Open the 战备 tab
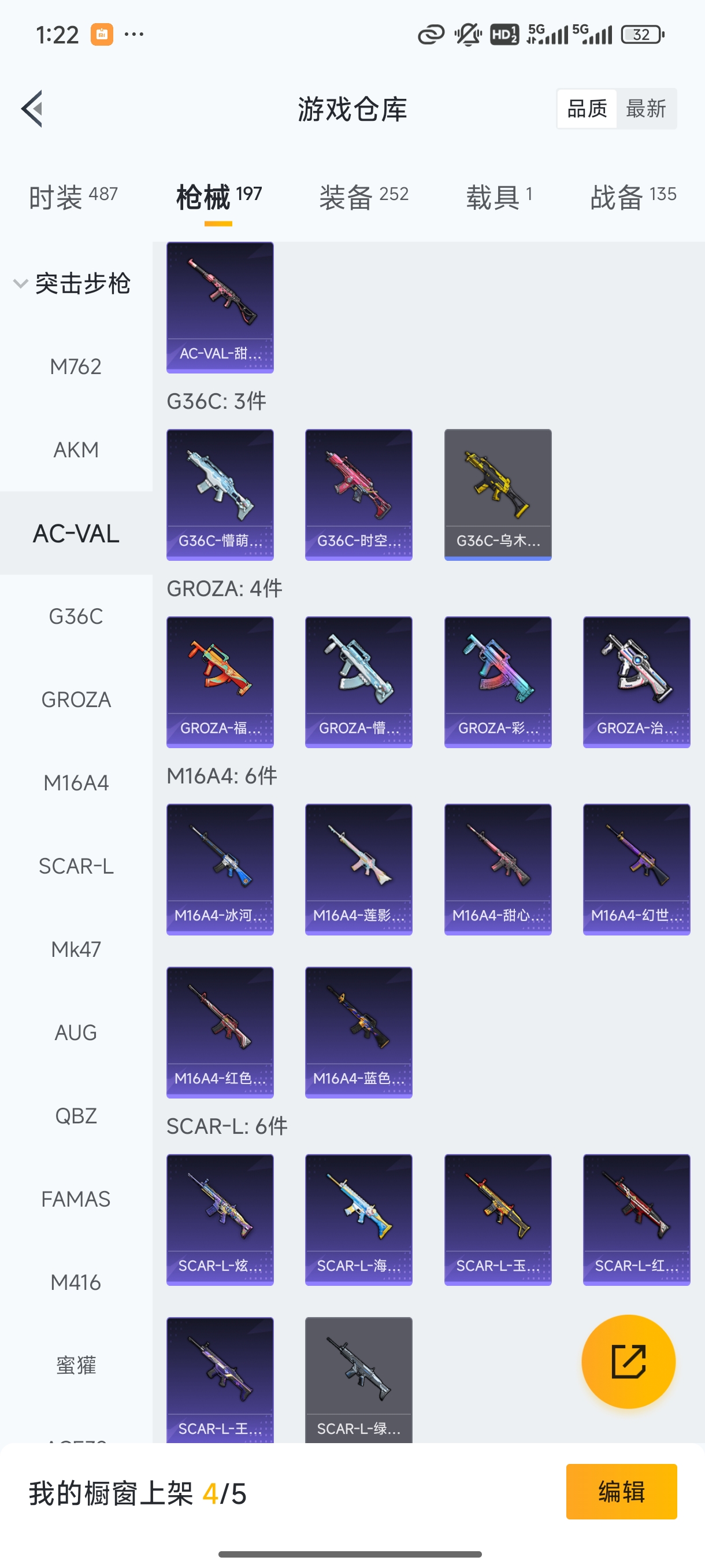 [633, 197]
